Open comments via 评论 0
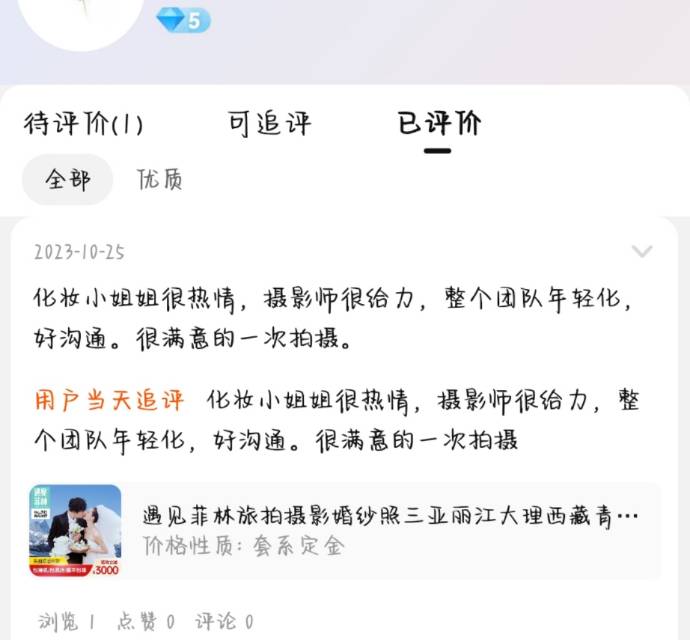This screenshot has width=690, height=640. coord(223,622)
